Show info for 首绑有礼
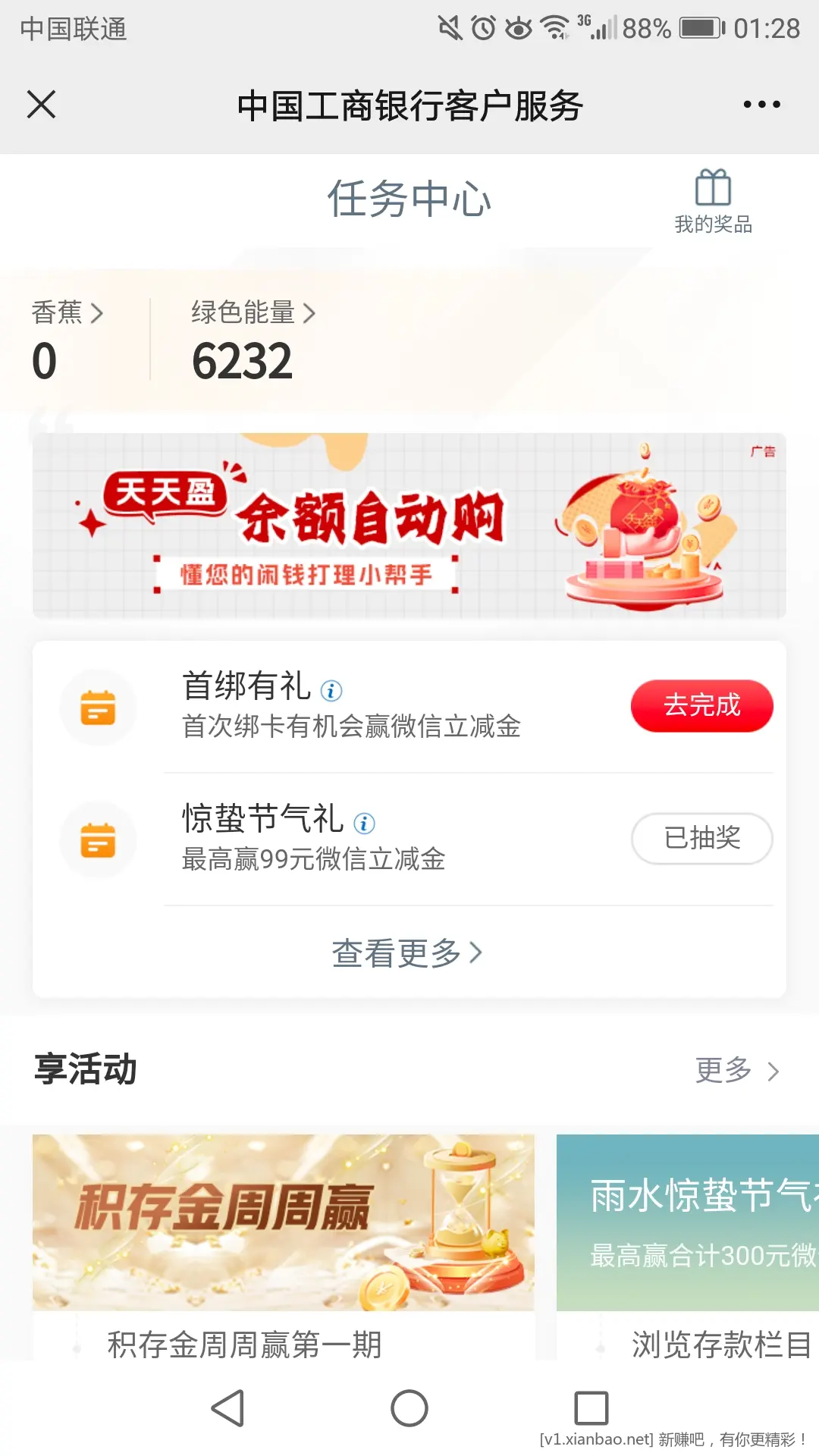Screen dimensions: 819x1456 point(331,690)
